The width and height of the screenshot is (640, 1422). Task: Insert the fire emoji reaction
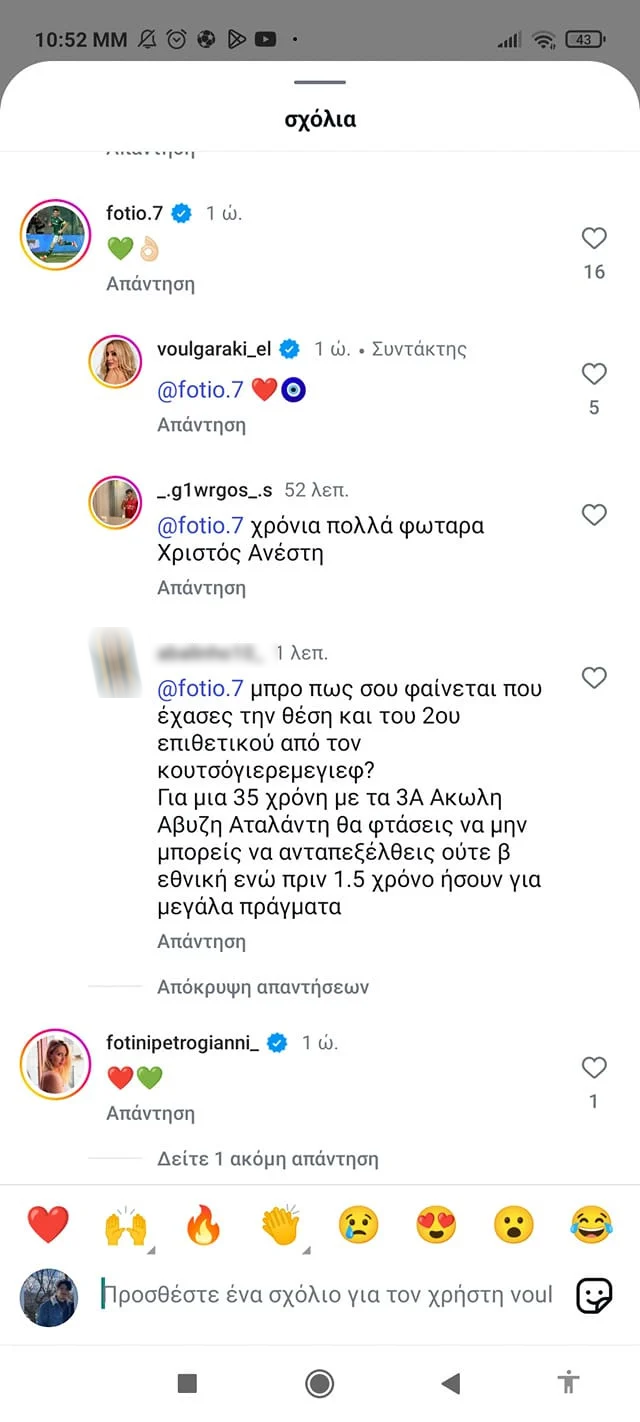coord(203,1225)
